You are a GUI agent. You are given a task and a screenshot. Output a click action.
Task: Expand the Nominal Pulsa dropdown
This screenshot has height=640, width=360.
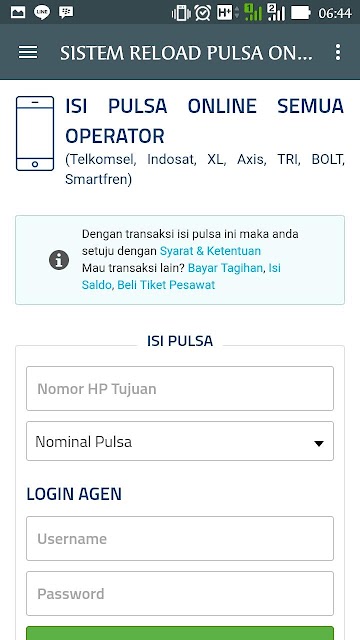pyautogui.click(x=180, y=441)
